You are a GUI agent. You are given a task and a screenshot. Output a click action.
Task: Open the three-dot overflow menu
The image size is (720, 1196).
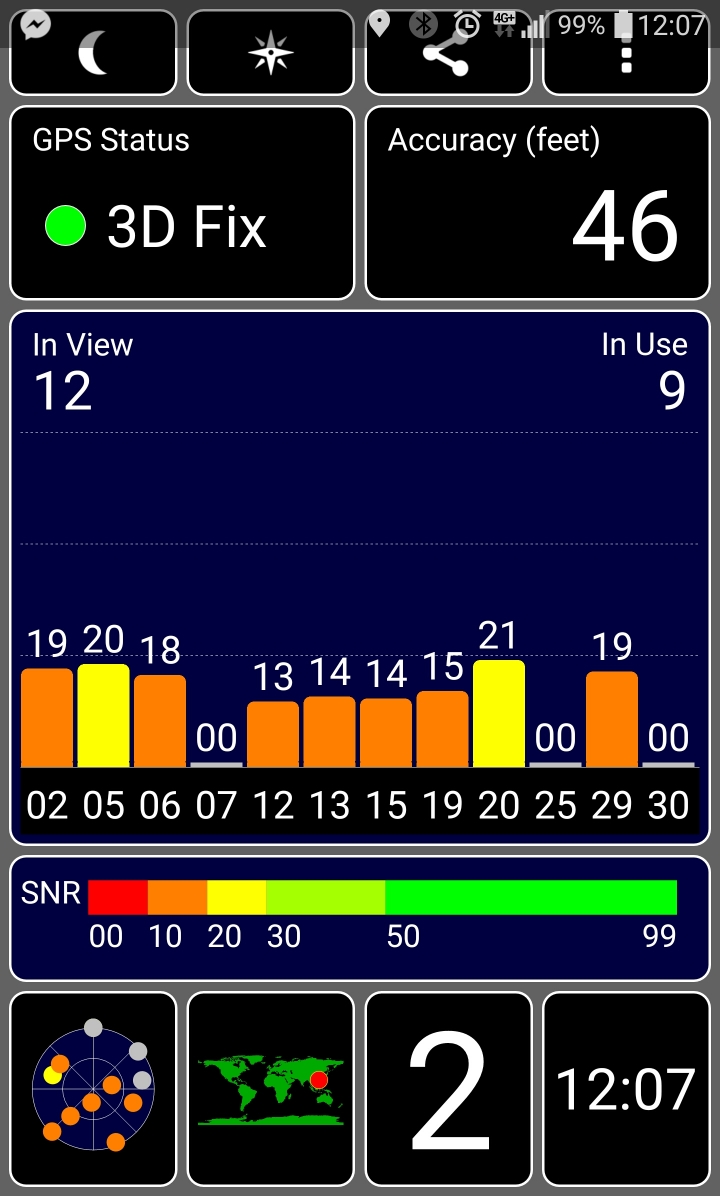(626, 55)
